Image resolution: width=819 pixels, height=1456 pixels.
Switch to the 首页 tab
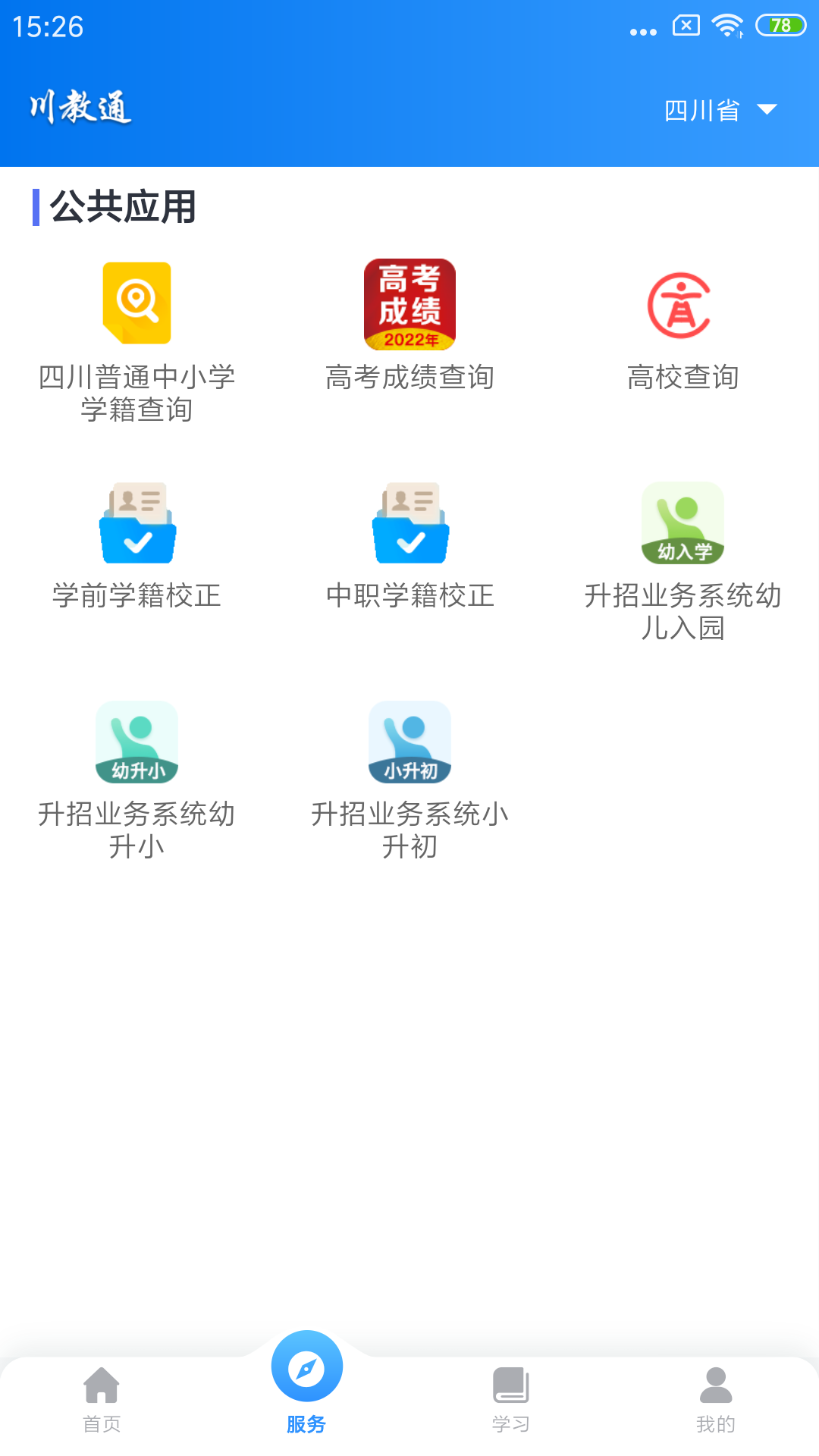click(x=102, y=1399)
